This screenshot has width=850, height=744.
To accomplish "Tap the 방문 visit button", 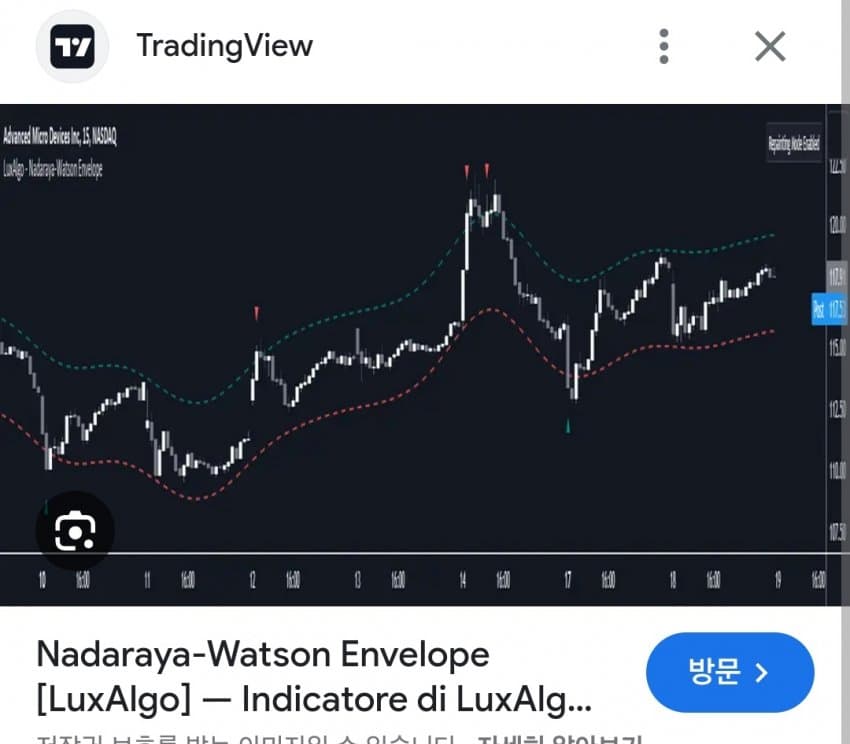I will coord(730,672).
